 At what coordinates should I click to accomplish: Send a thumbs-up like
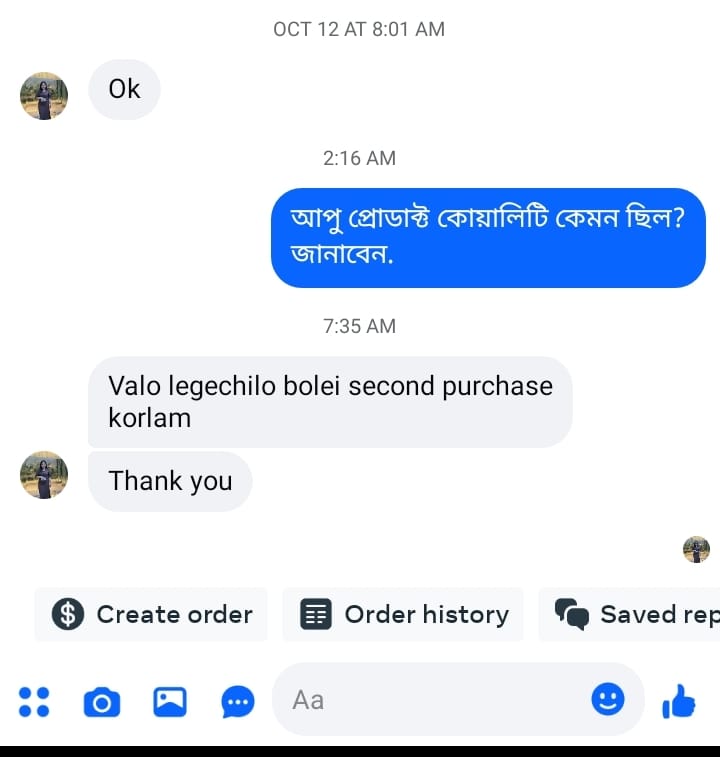tap(679, 701)
